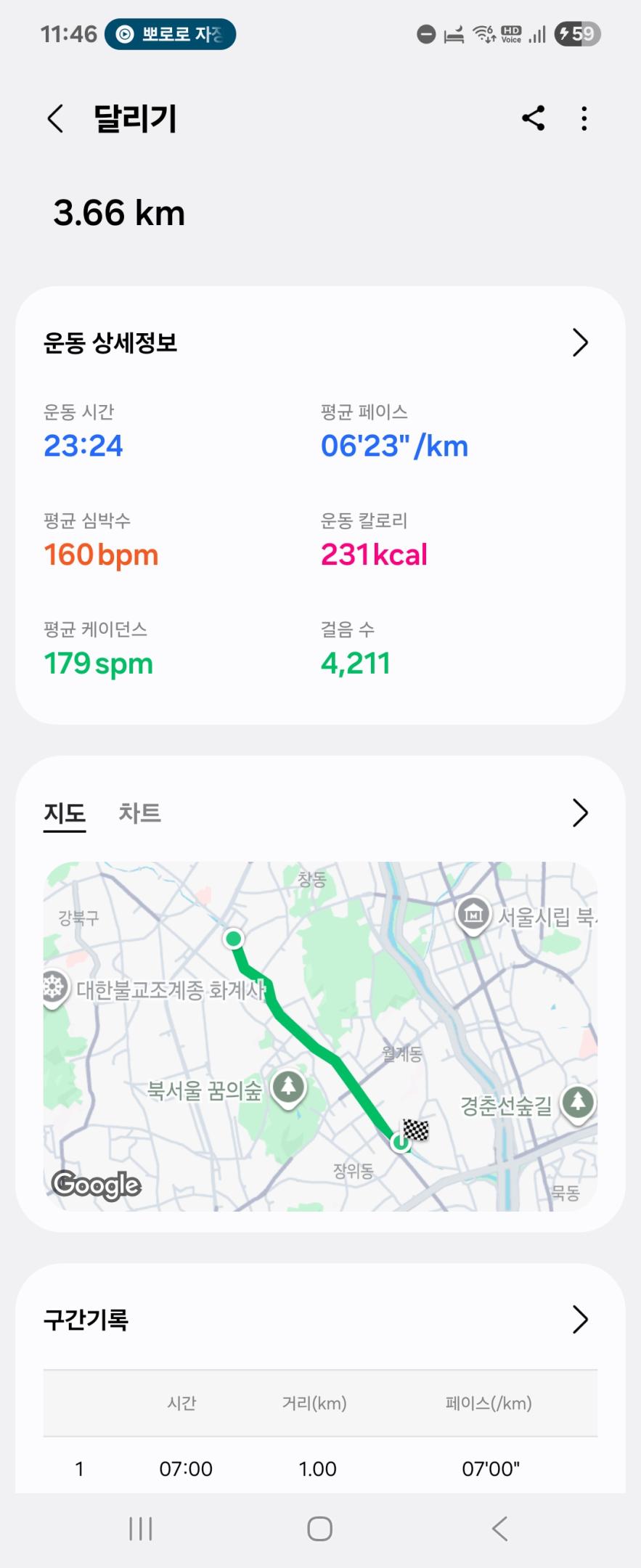Viewport: 641px width, 1568px height.
Task: Select the 지도 tab
Action: click(x=65, y=813)
